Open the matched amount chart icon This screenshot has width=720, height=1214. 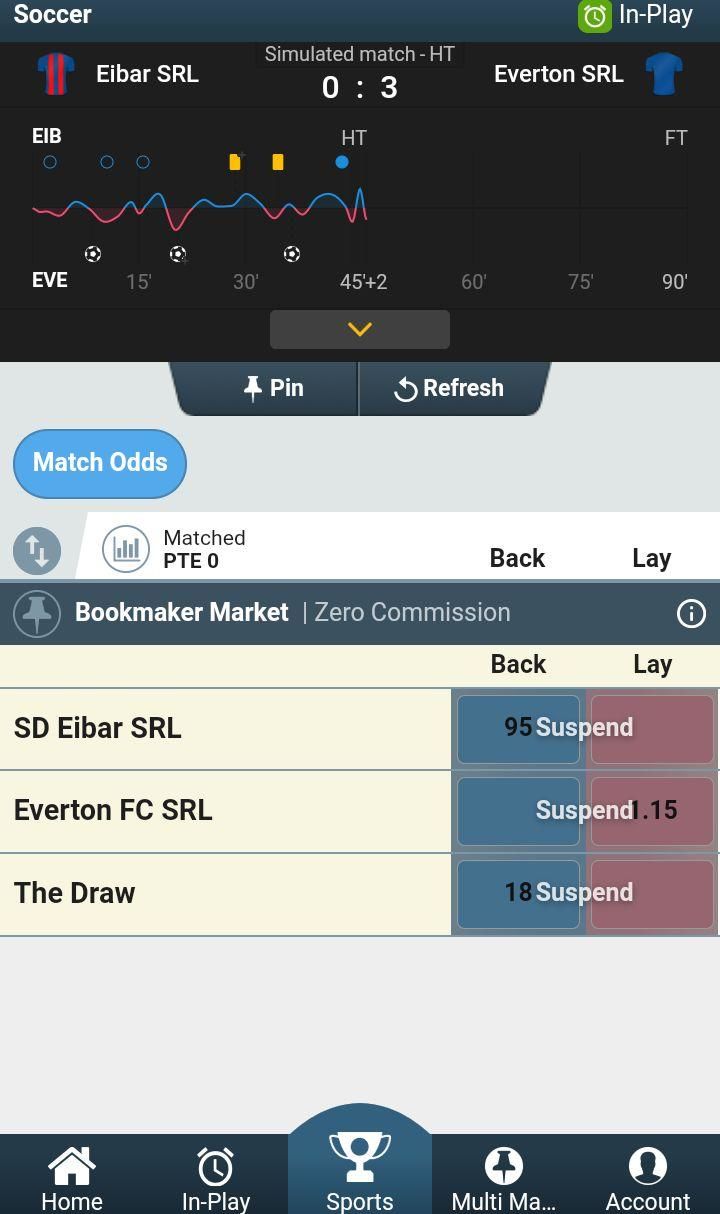tap(126, 548)
